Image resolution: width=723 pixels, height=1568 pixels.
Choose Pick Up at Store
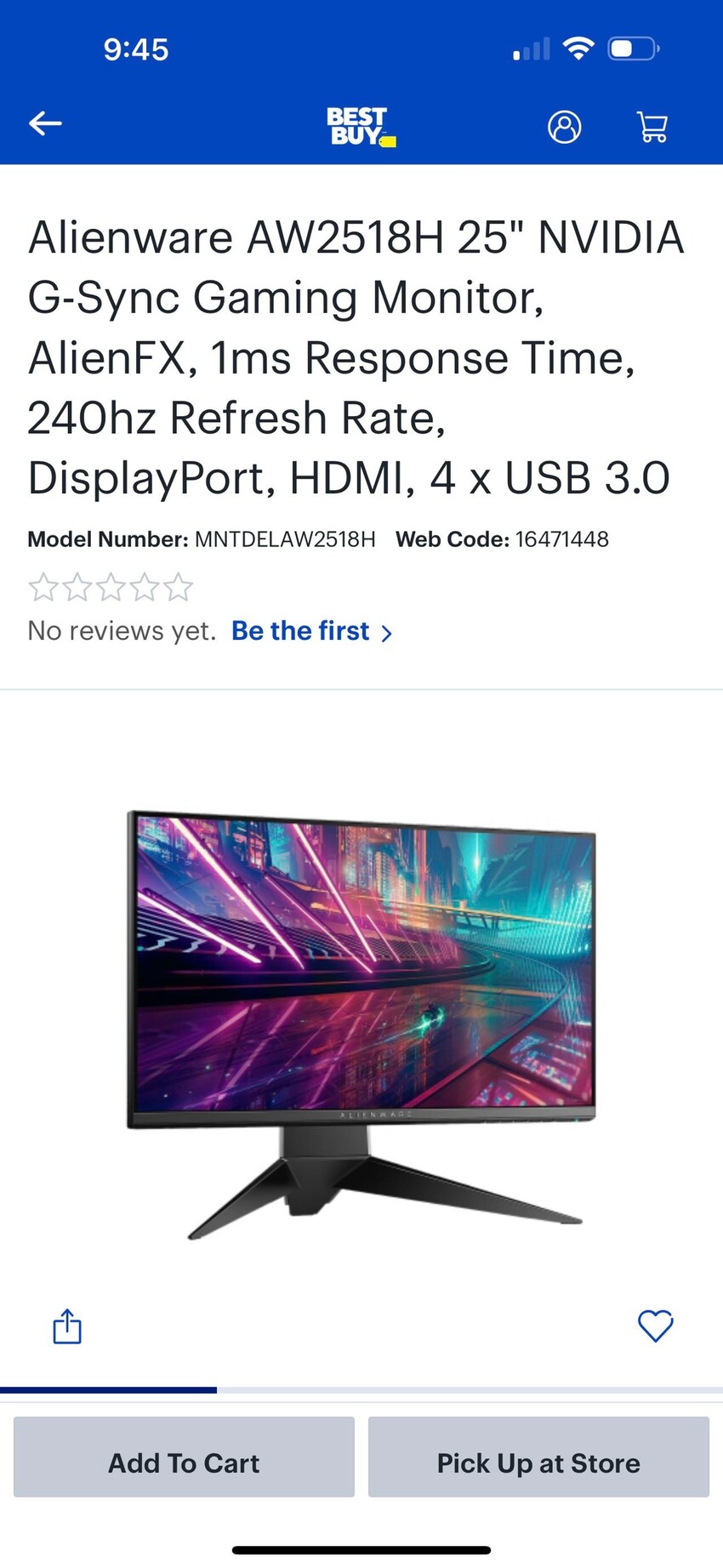538,1463
